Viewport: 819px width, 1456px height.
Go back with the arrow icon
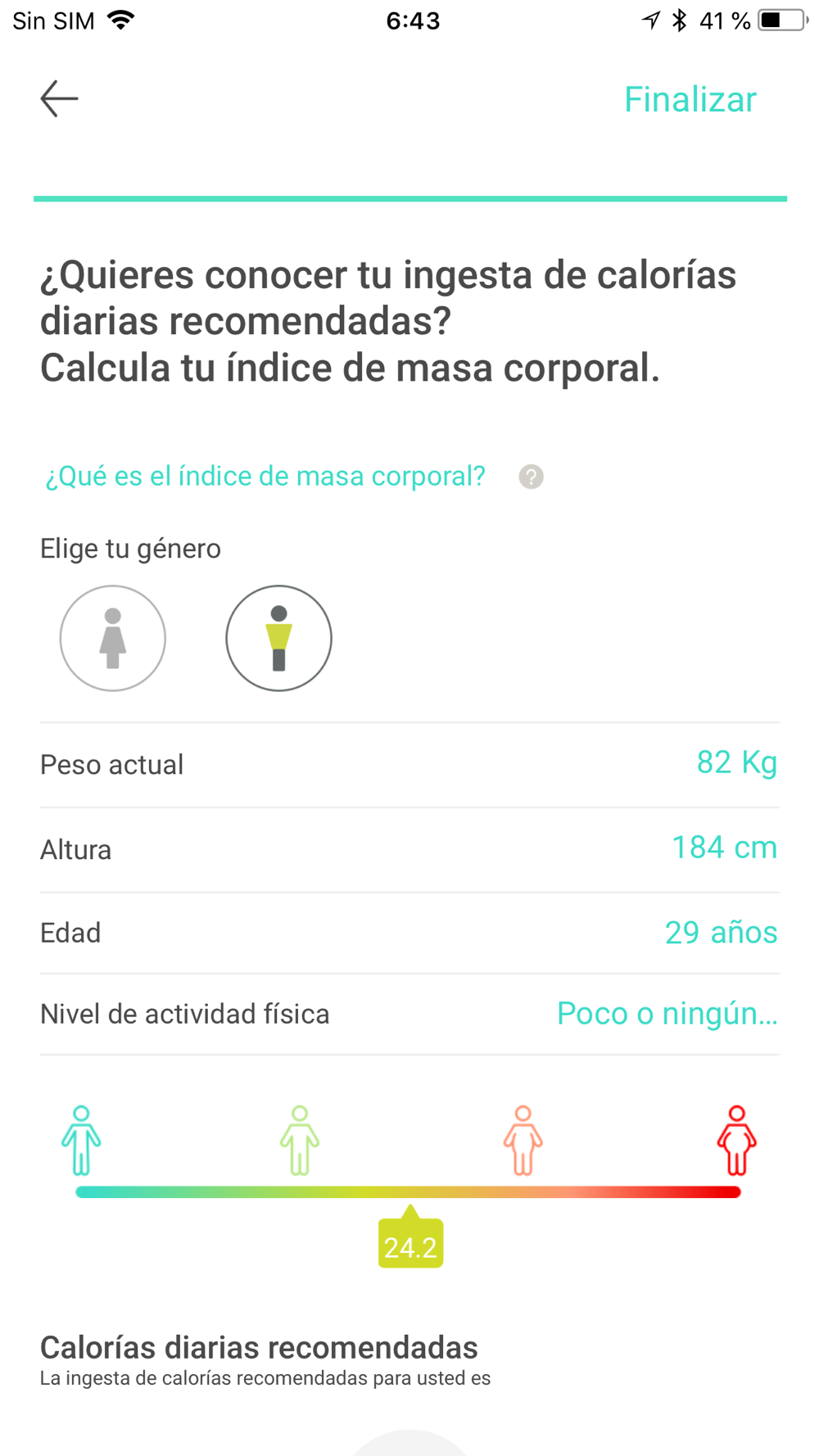[59, 99]
